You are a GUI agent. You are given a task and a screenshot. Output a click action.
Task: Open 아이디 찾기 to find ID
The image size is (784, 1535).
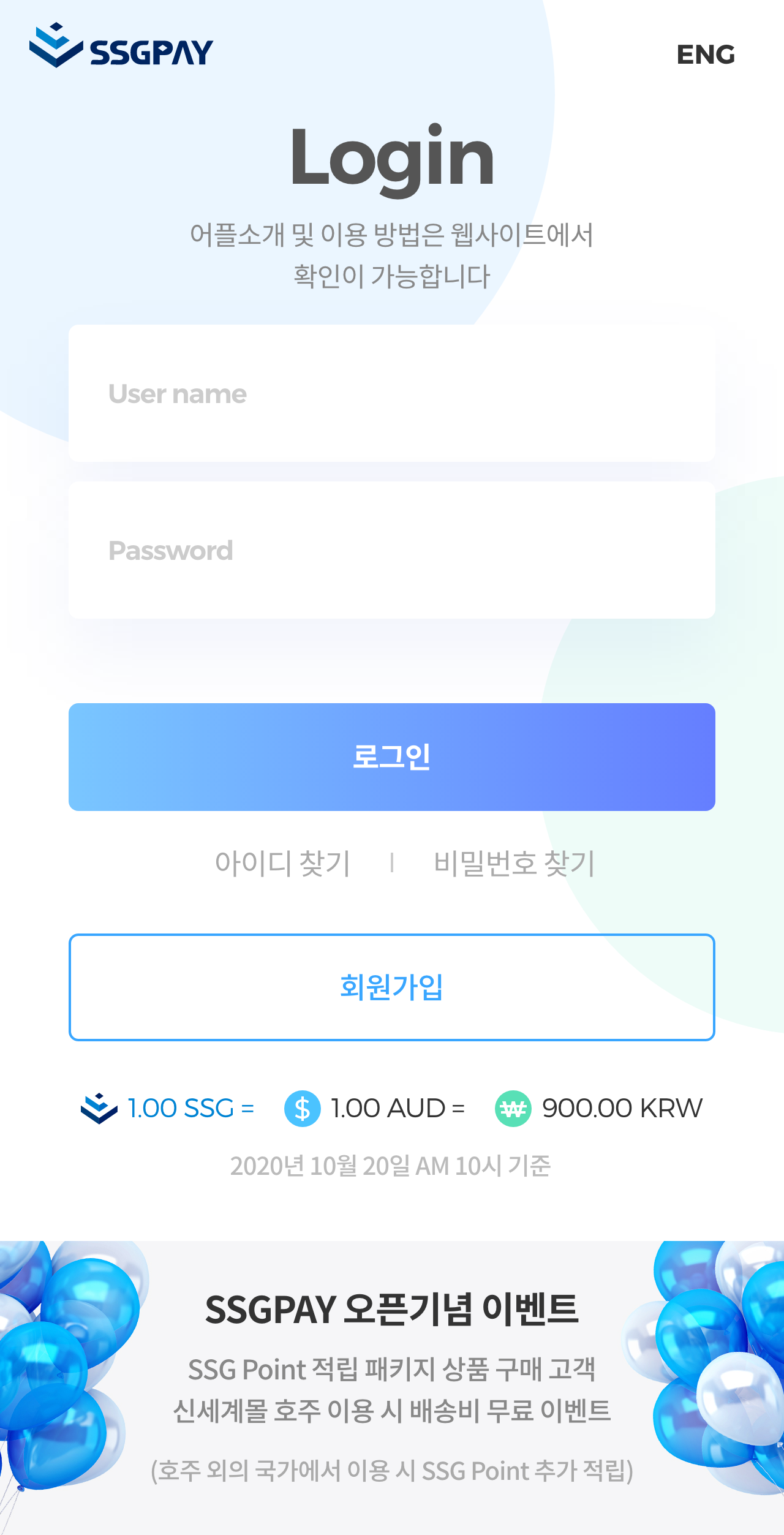(282, 863)
